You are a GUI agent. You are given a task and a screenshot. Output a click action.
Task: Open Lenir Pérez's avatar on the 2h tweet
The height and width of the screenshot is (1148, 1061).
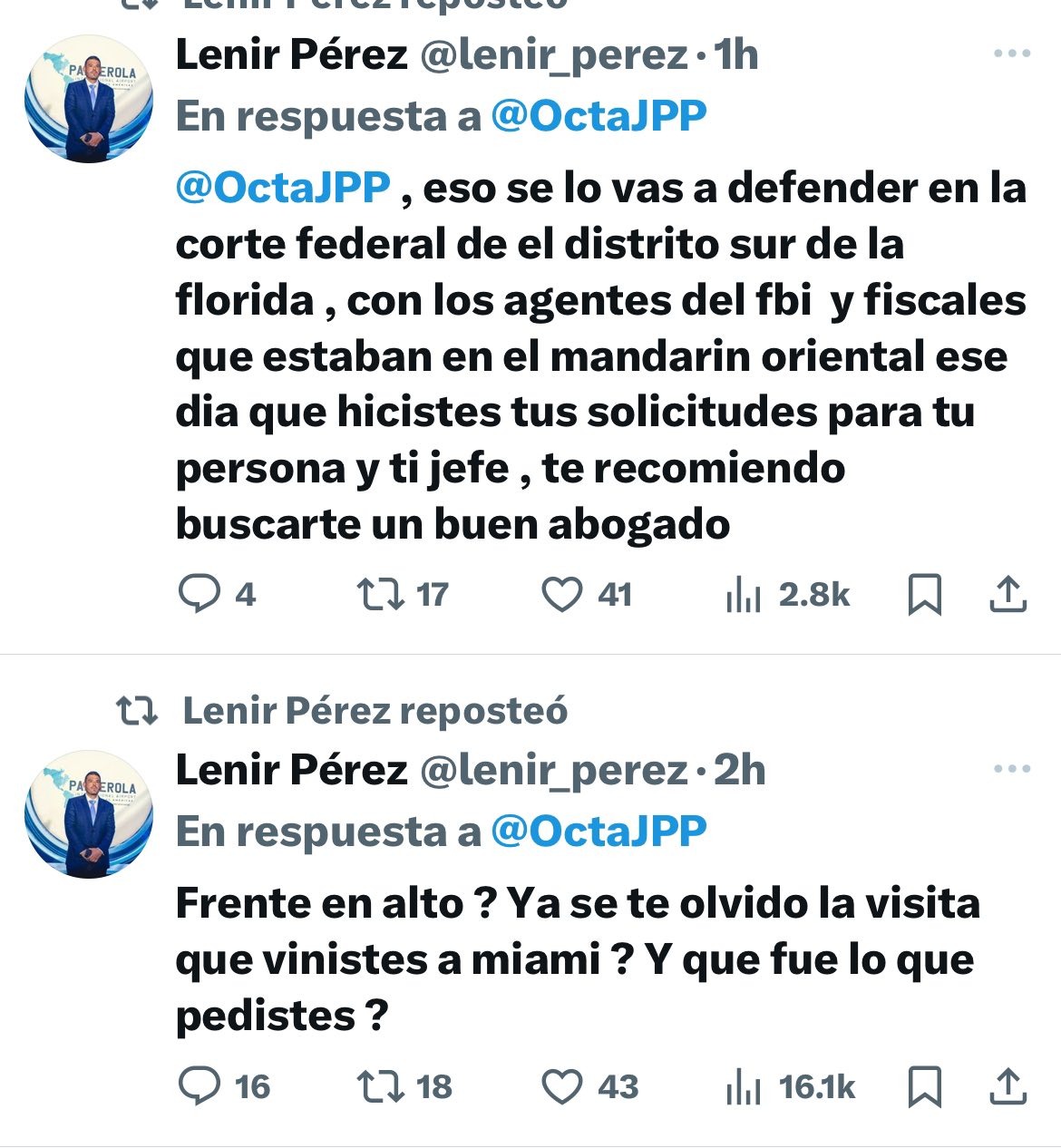(89, 814)
